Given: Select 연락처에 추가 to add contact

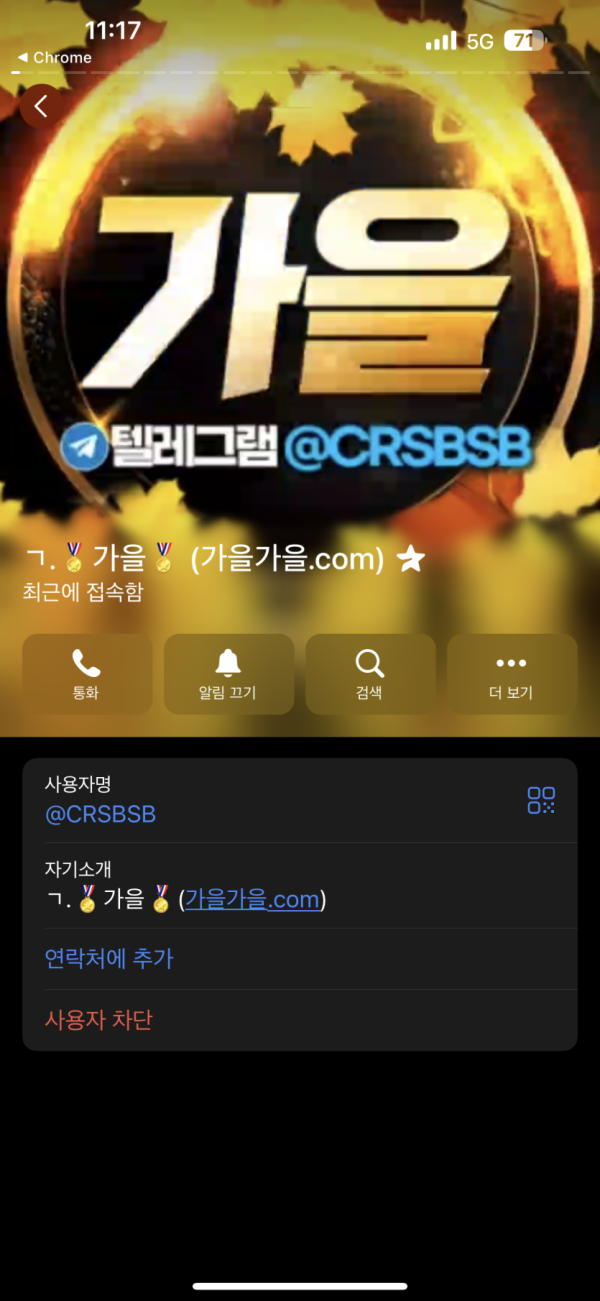Looking at the screenshot, I should tap(109, 959).
